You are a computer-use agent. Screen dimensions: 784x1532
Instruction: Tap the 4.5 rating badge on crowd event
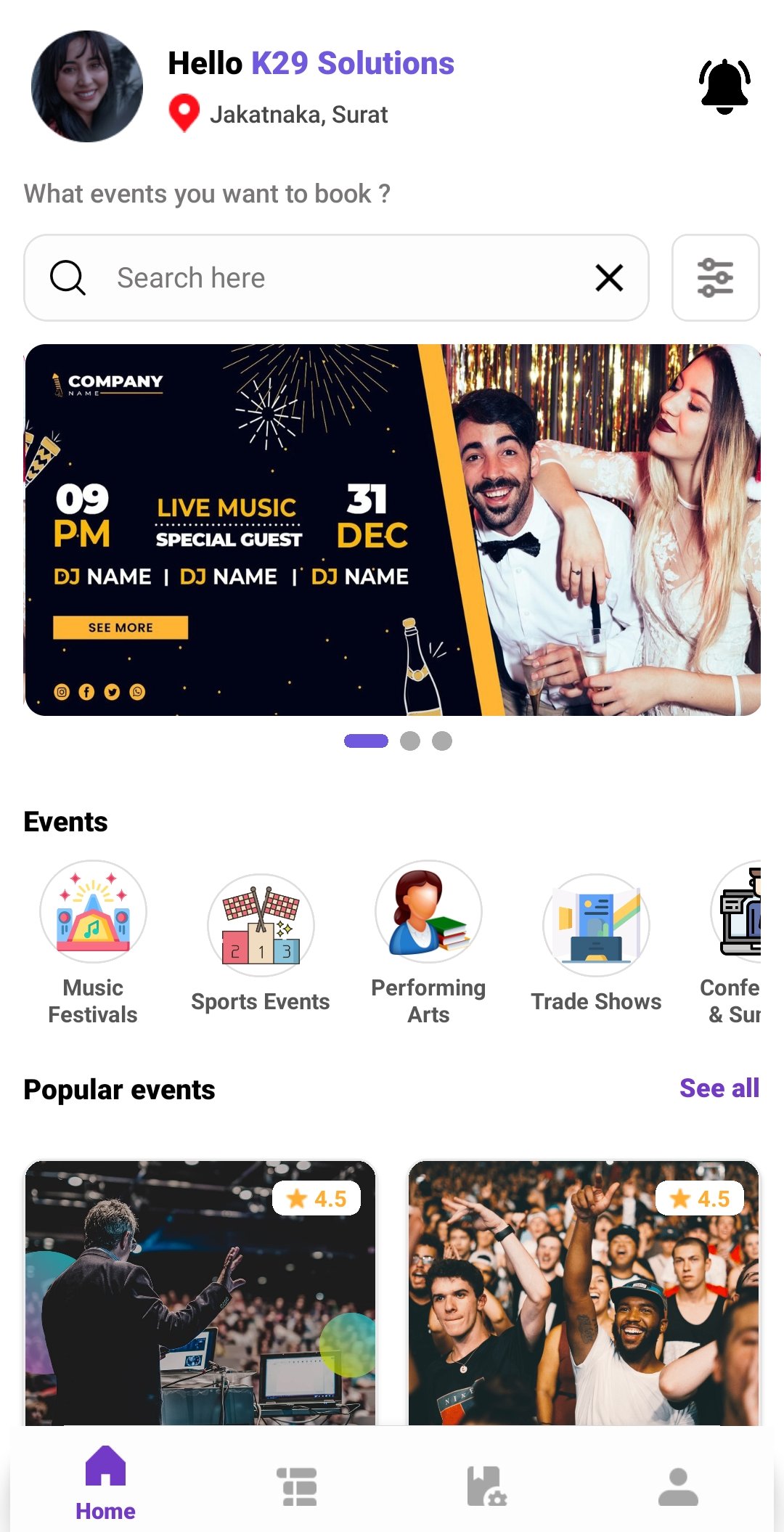[698, 1199]
